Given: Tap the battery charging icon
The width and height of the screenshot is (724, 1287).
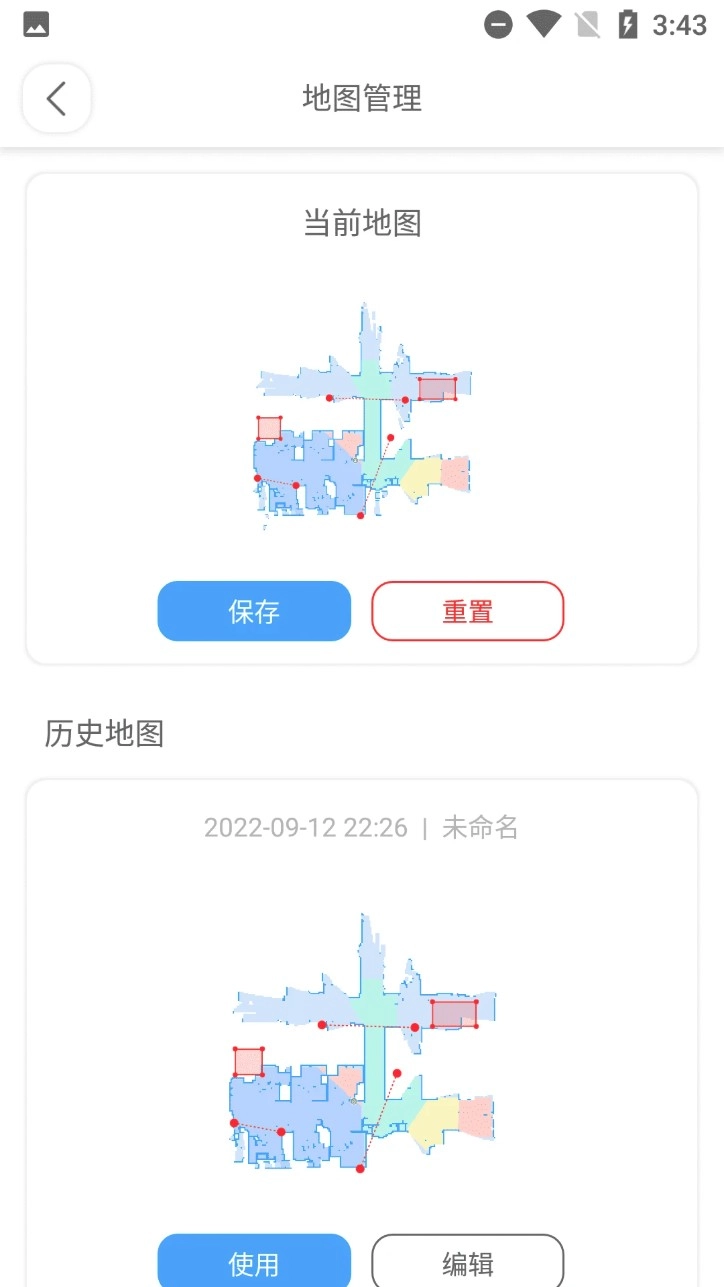Looking at the screenshot, I should 629,24.
